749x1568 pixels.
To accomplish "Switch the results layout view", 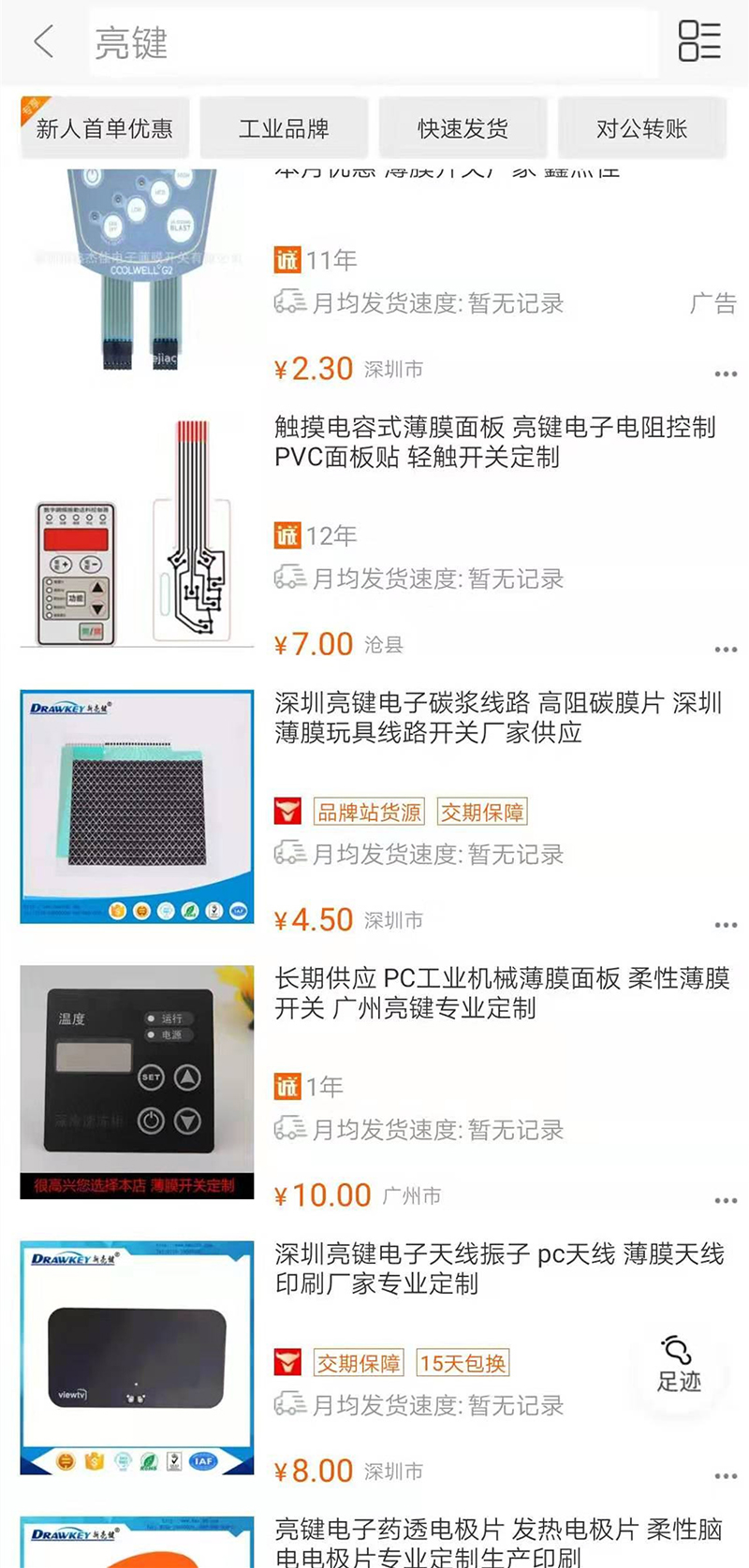I will click(x=699, y=42).
